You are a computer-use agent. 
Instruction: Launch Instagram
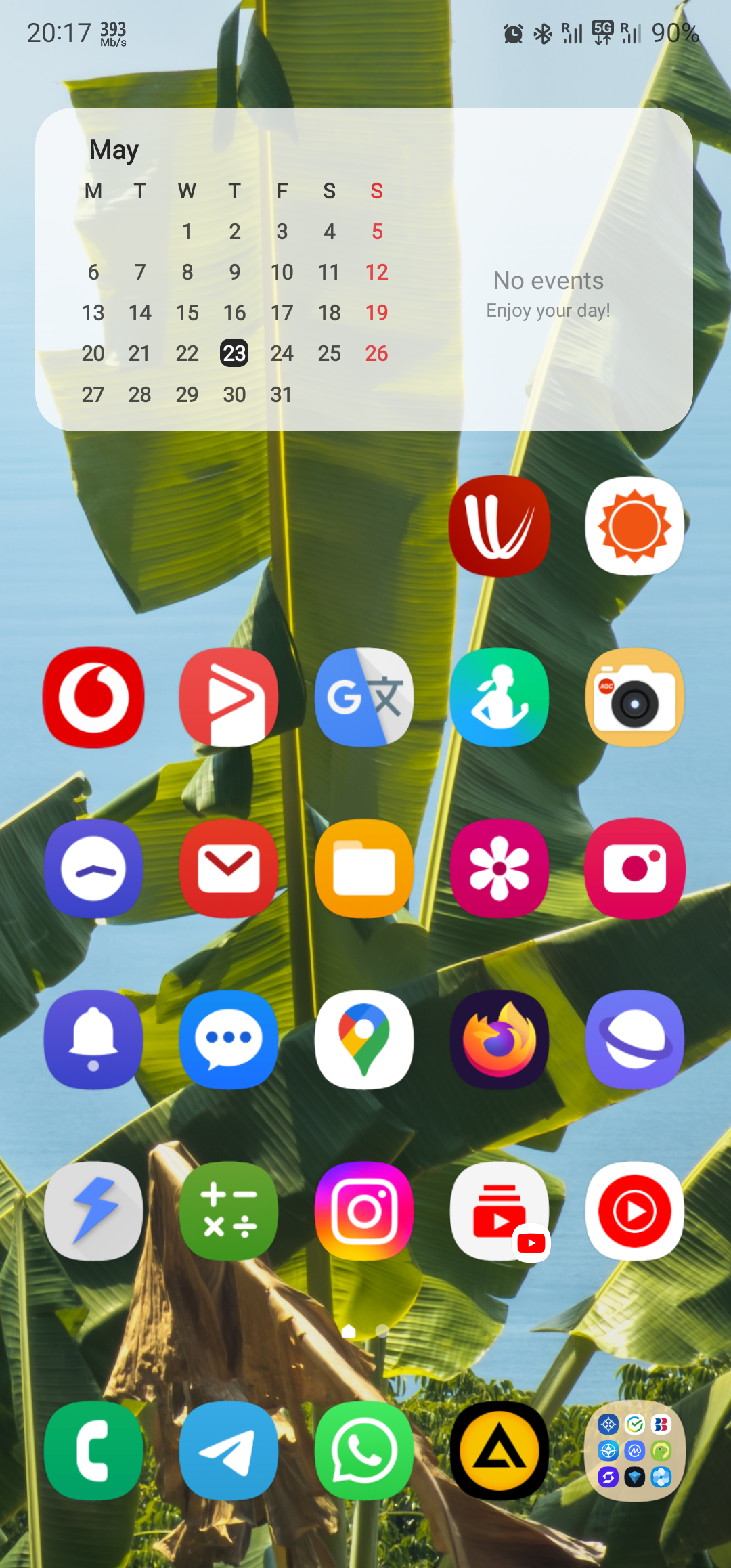pyautogui.click(x=364, y=1211)
